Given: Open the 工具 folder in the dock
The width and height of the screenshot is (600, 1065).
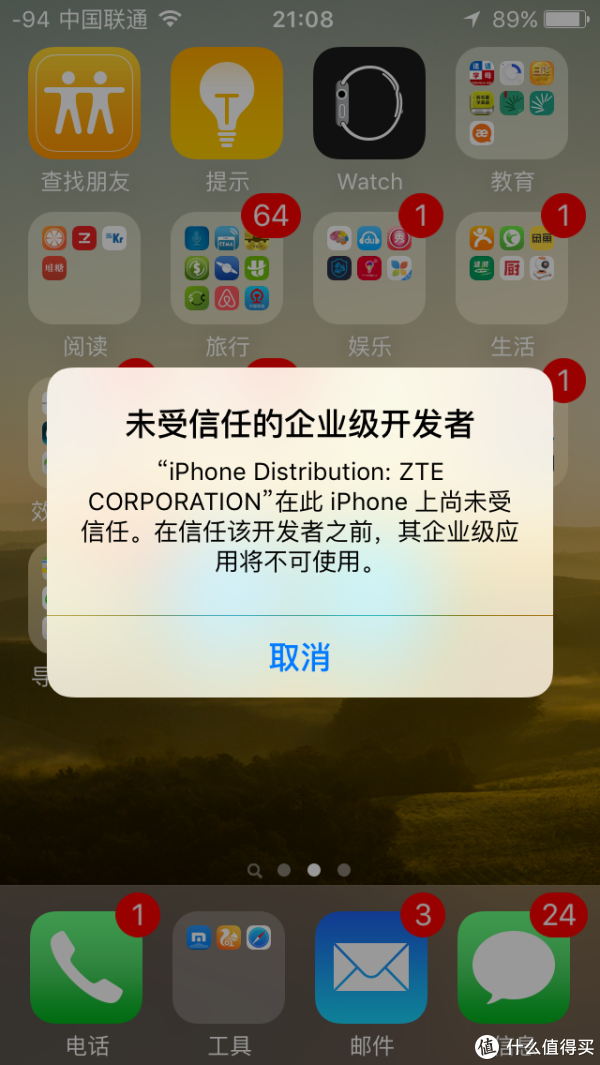Looking at the screenshot, I should click(x=228, y=967).
